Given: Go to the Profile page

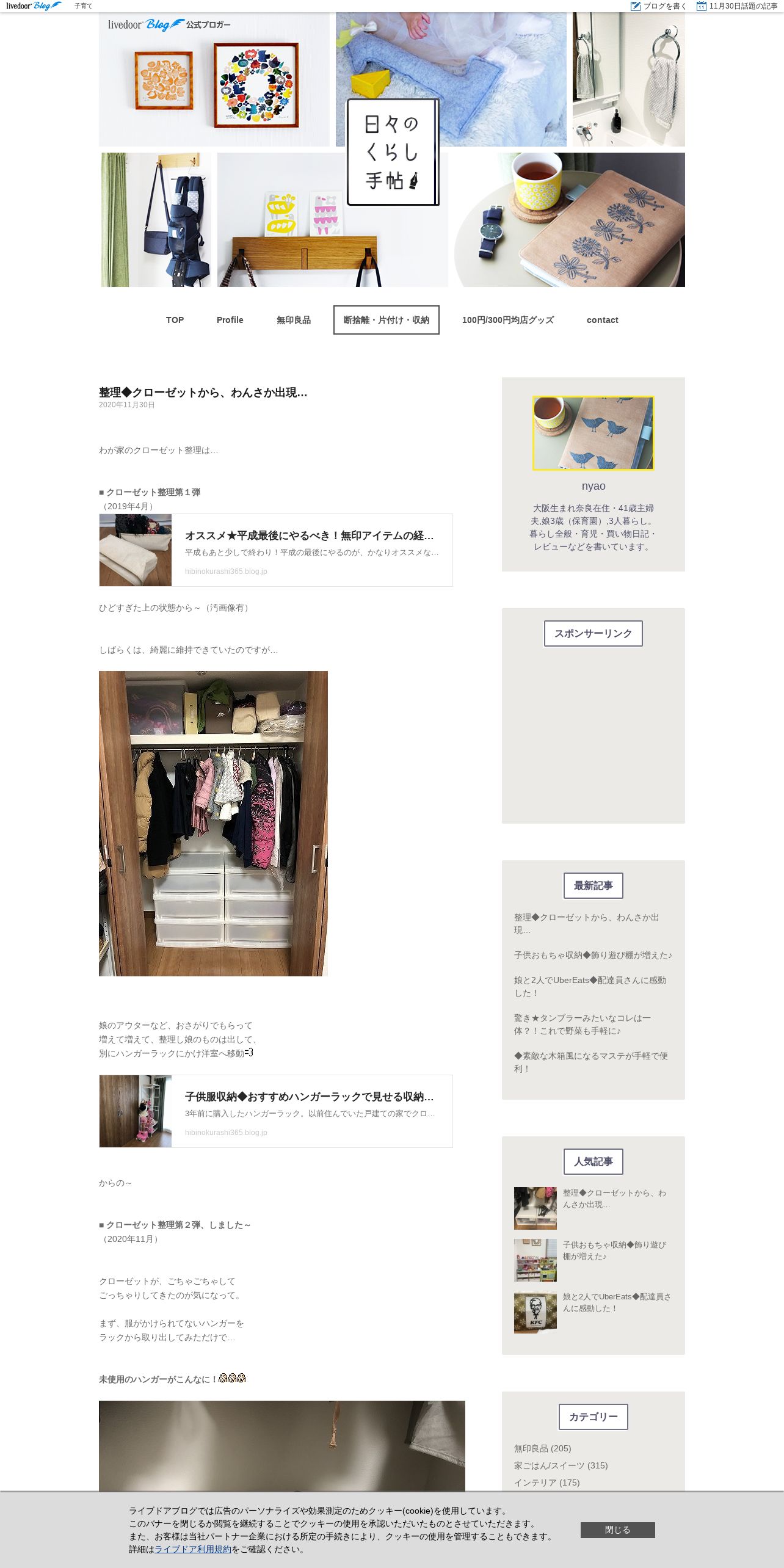Looking at the screenshot, I should point(230,320).
